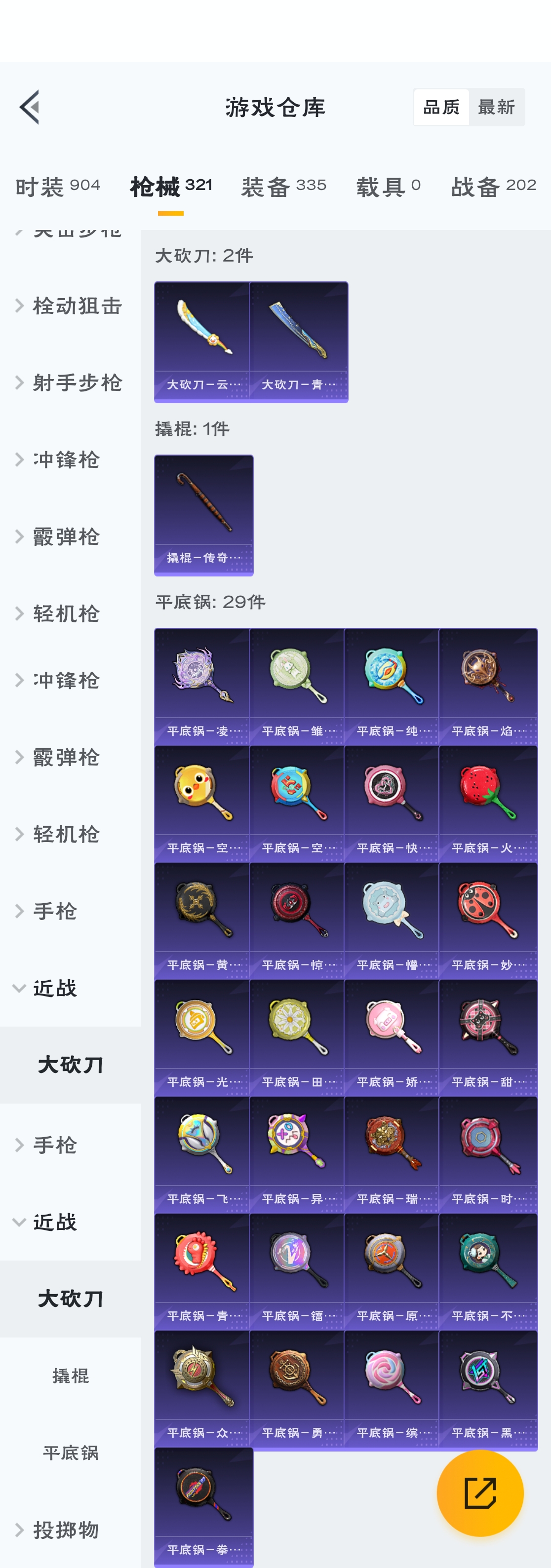Switch to the 时装 tab
Image resolution: width=551 pixels, height=1568 pixels.
click(58, 186)
